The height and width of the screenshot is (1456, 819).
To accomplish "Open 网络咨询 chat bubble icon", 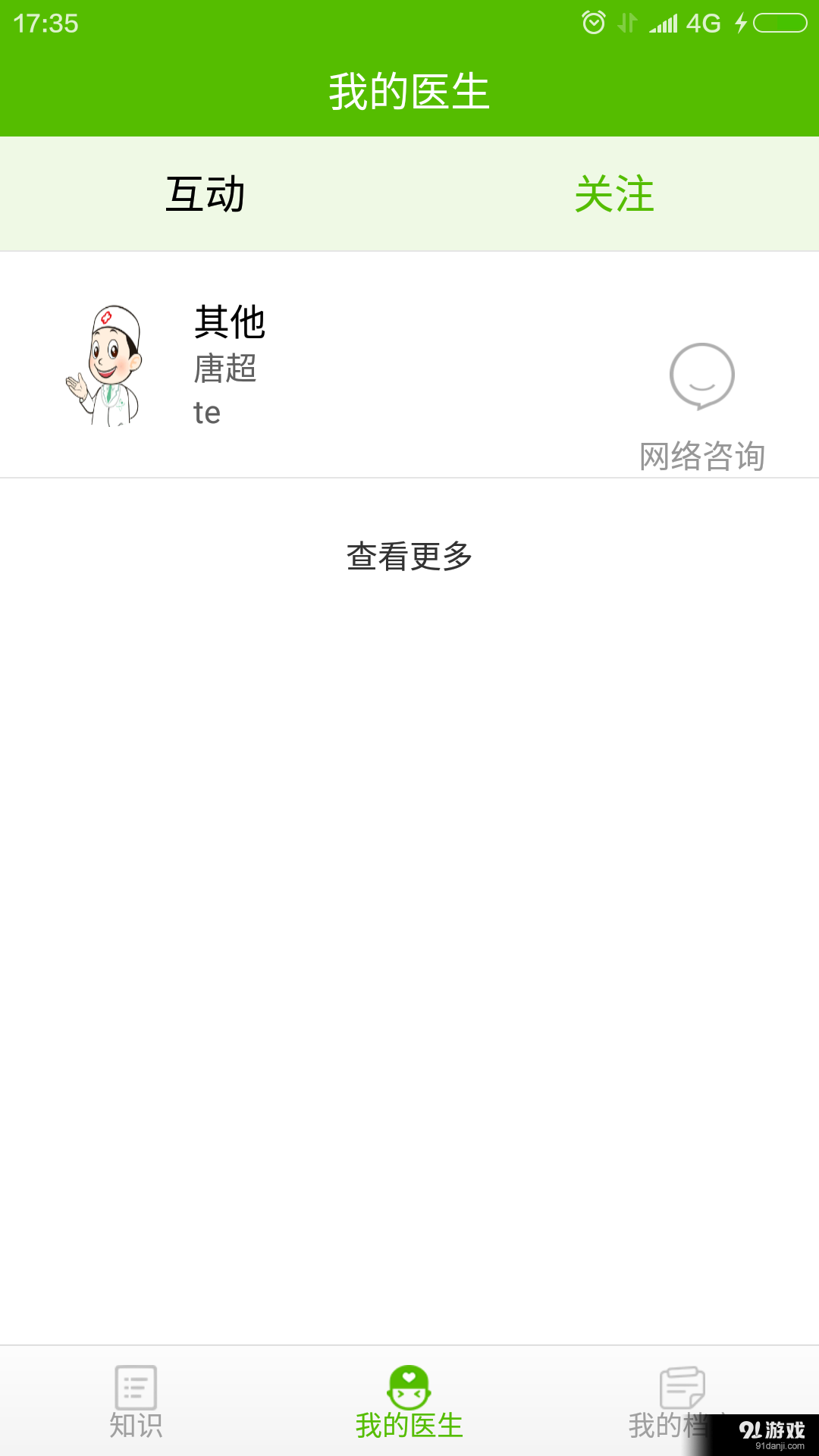I will pyautogui.click(x=701, y=375).
